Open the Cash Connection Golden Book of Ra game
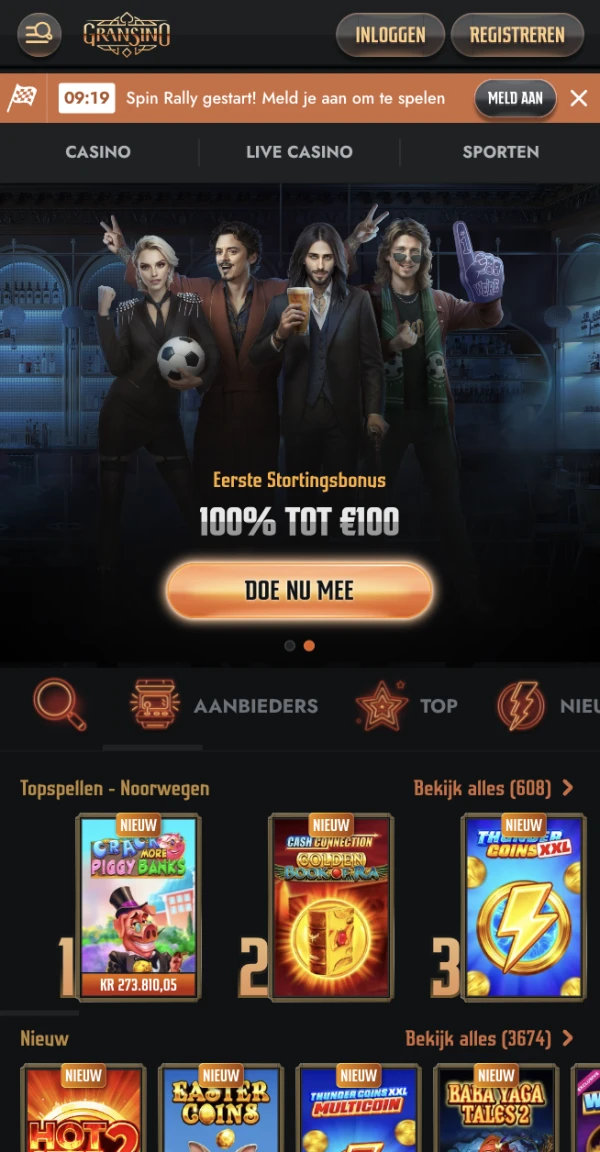 [x=330, y=907]
